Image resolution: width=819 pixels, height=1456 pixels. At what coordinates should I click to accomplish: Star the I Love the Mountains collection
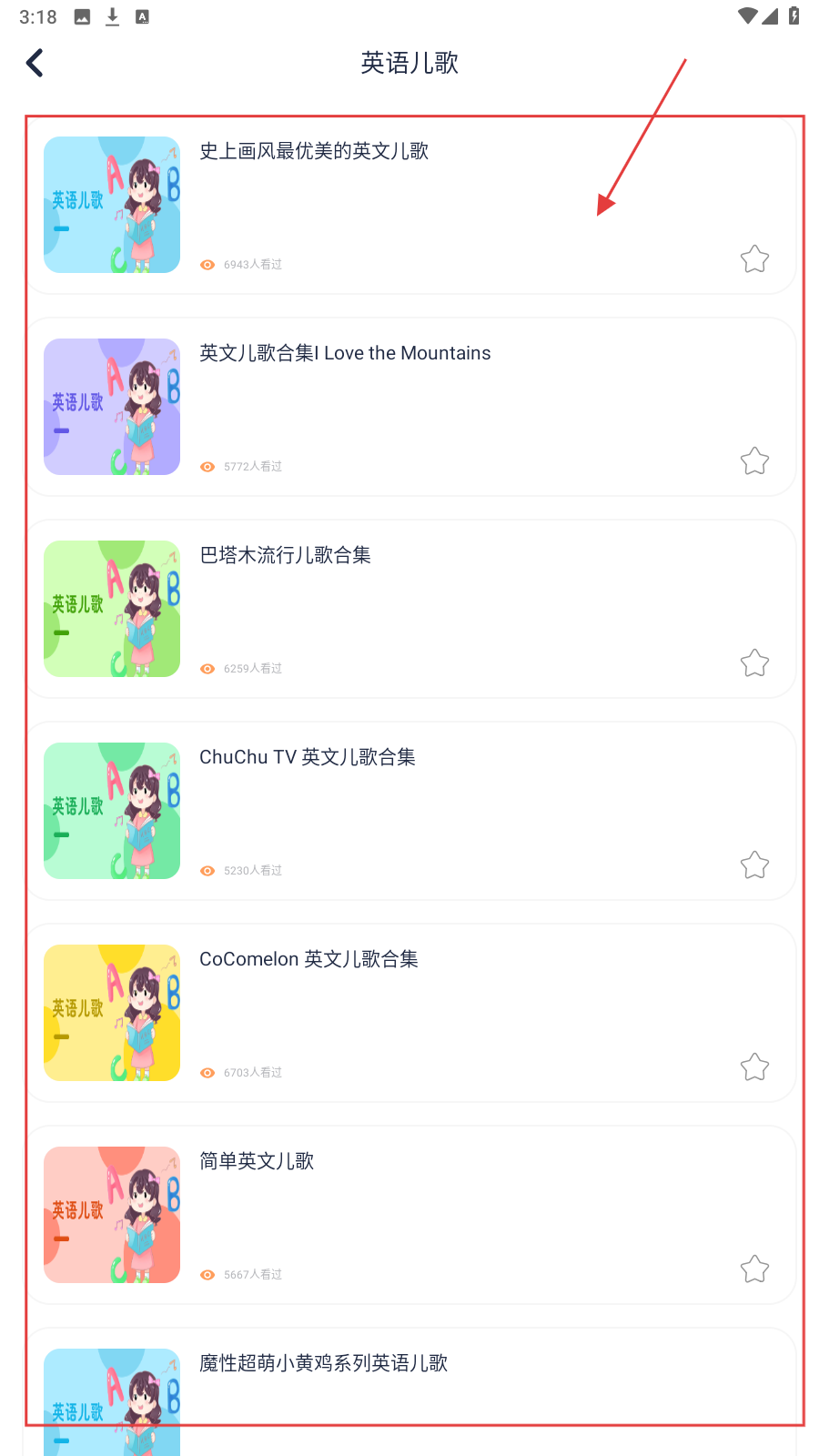(754, 461)
